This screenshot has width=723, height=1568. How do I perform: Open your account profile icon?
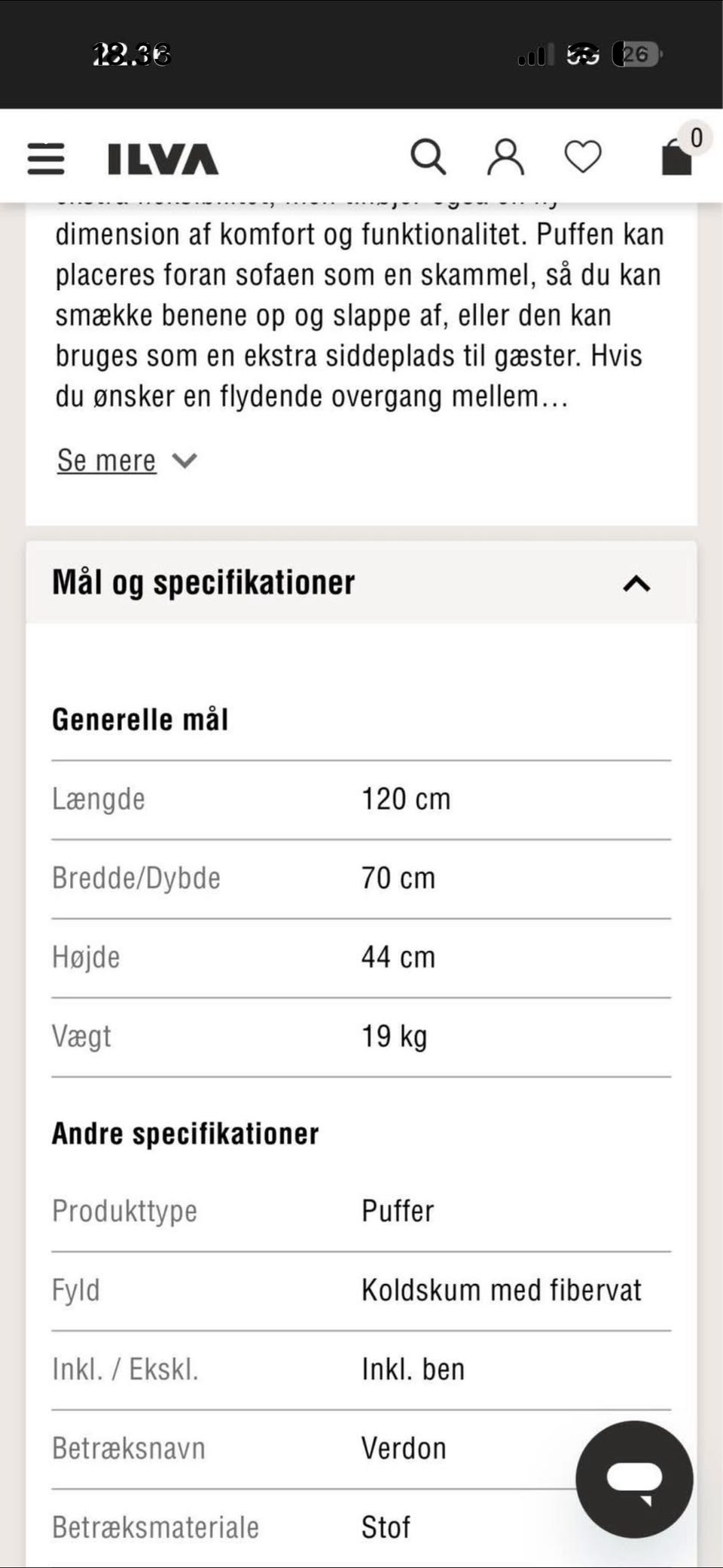click(x=507, y=155)
